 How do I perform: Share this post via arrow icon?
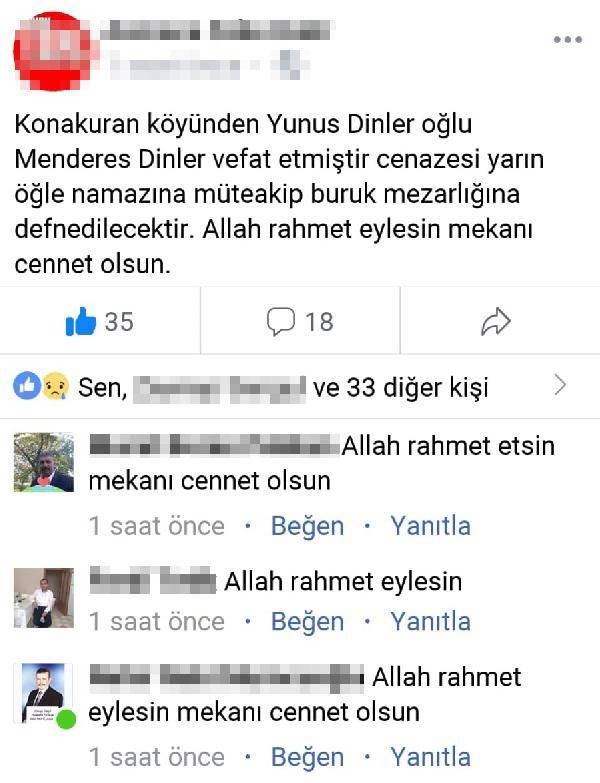[x=496, y=321]
